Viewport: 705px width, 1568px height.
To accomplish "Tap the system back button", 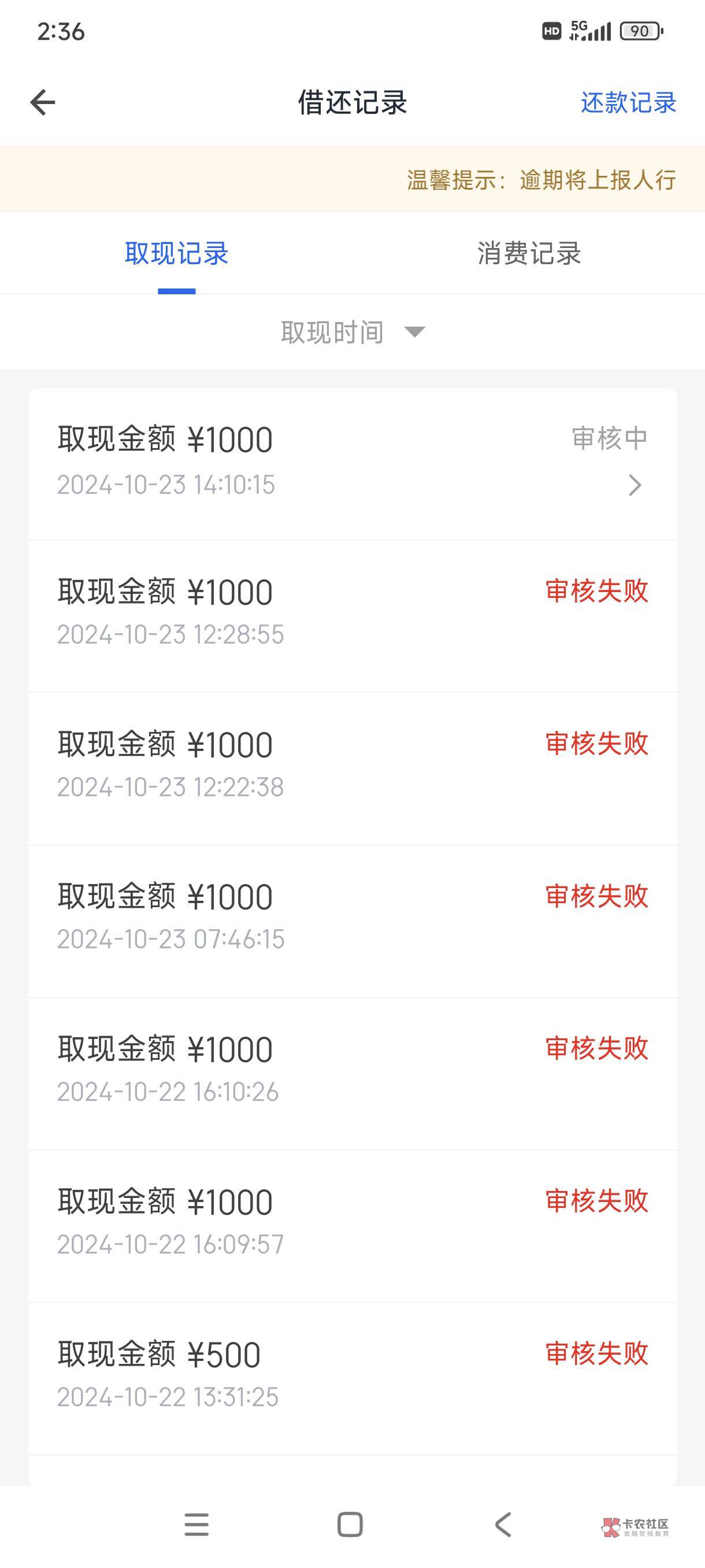I will [503, 1525].
